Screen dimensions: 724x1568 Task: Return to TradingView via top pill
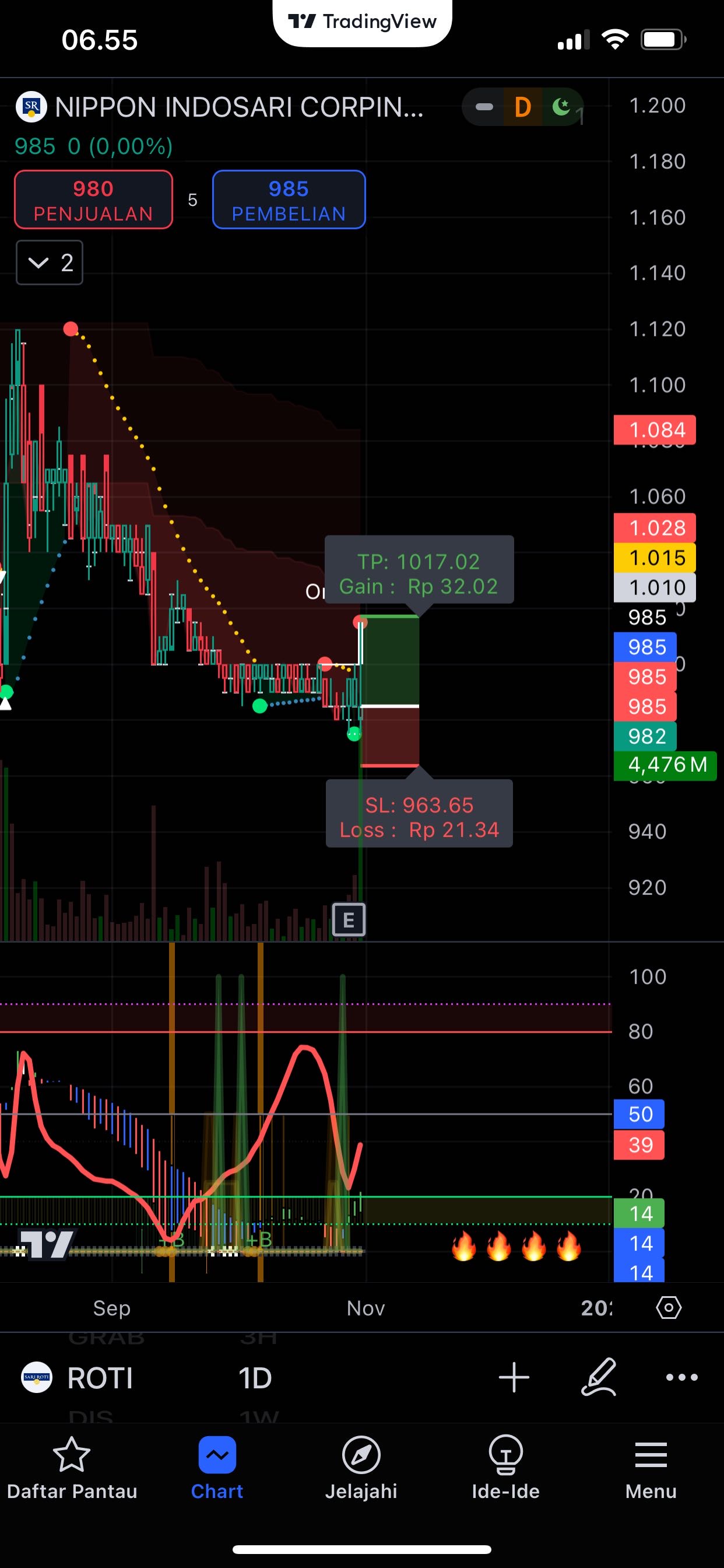tap(363, 22)
